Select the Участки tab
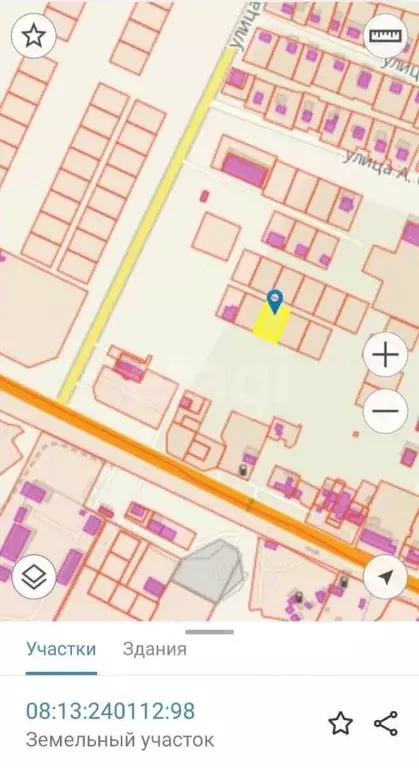 coord(61,649)
